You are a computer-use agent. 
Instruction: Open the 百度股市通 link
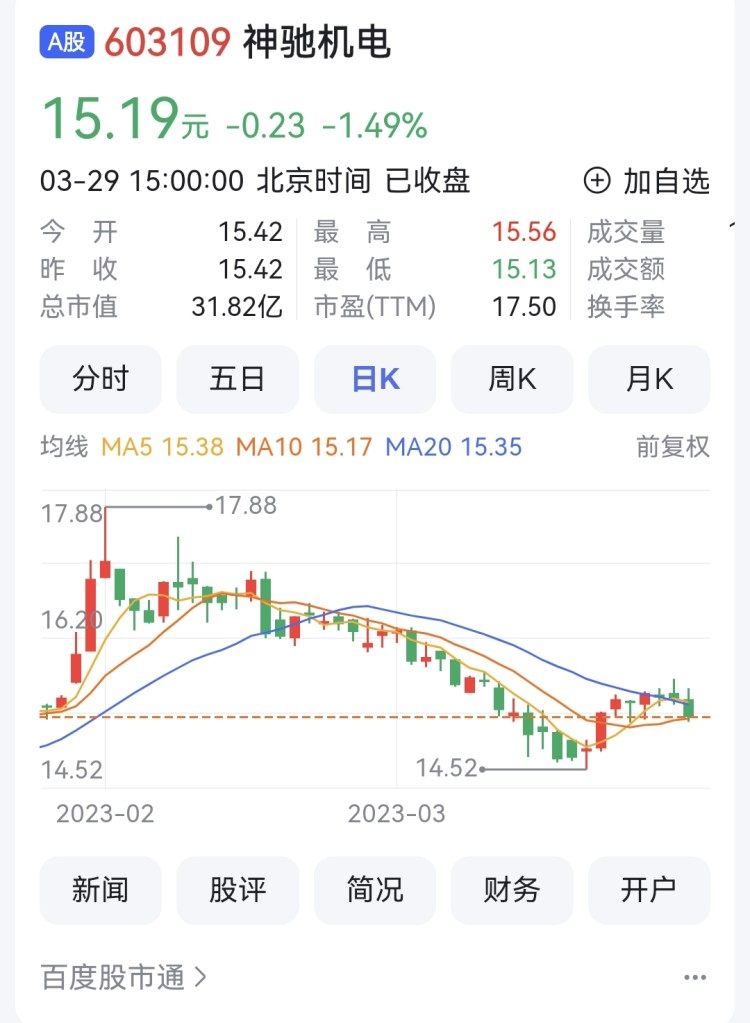coord(124,977)
